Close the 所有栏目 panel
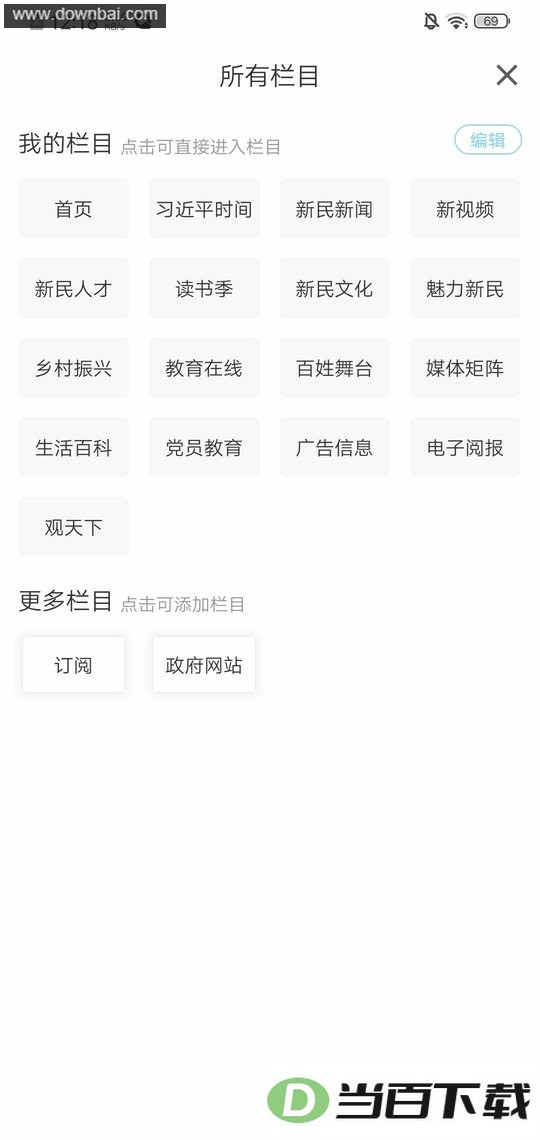 coord(507,75)
